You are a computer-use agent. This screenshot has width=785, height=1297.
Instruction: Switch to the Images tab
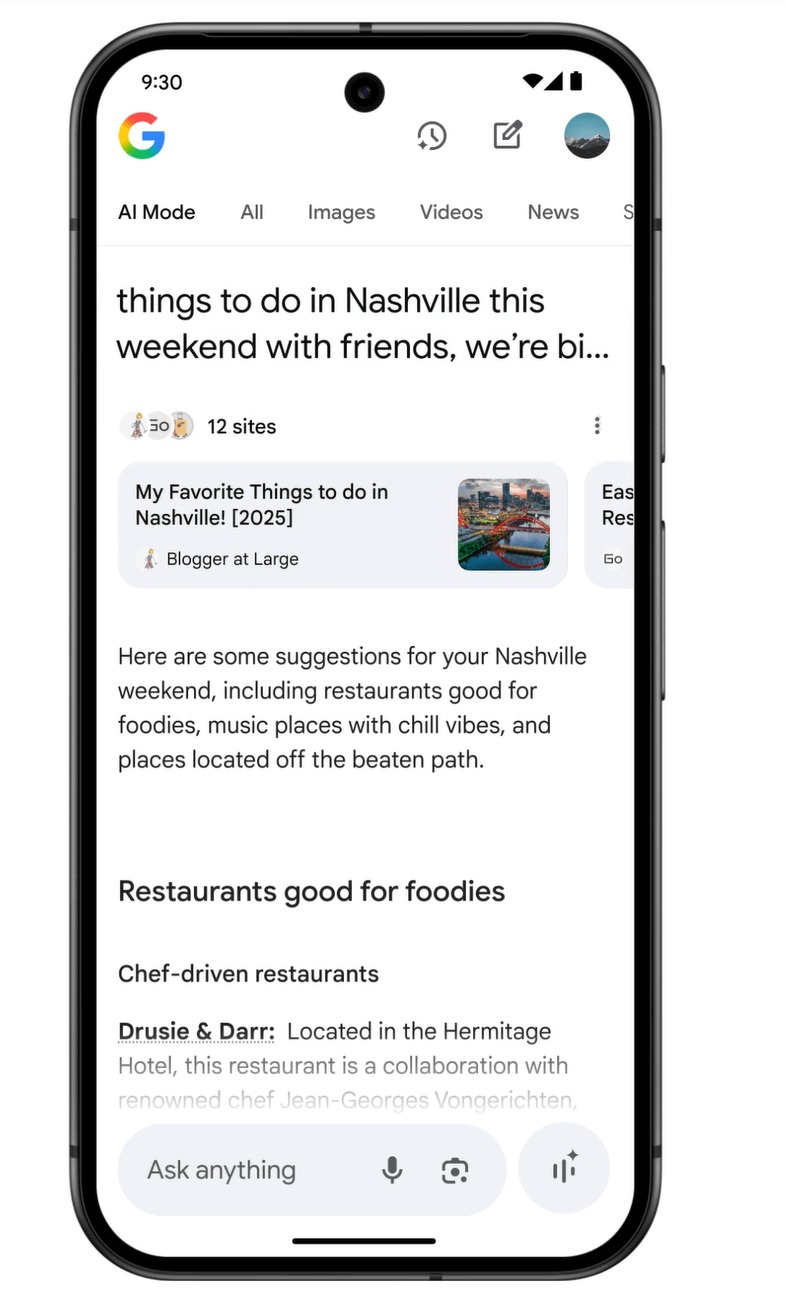(341, 212)
